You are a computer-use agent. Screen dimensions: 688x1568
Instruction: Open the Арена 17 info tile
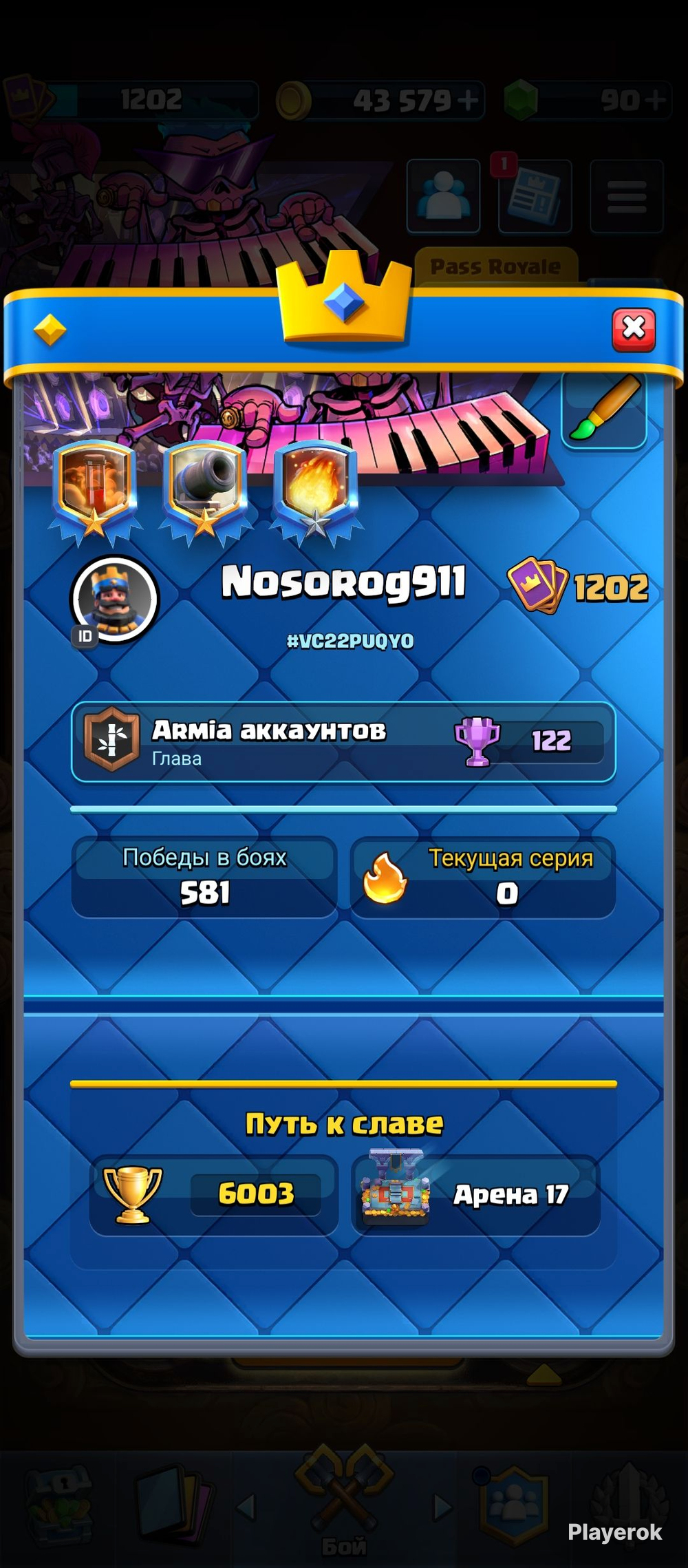click(475, 1195)
